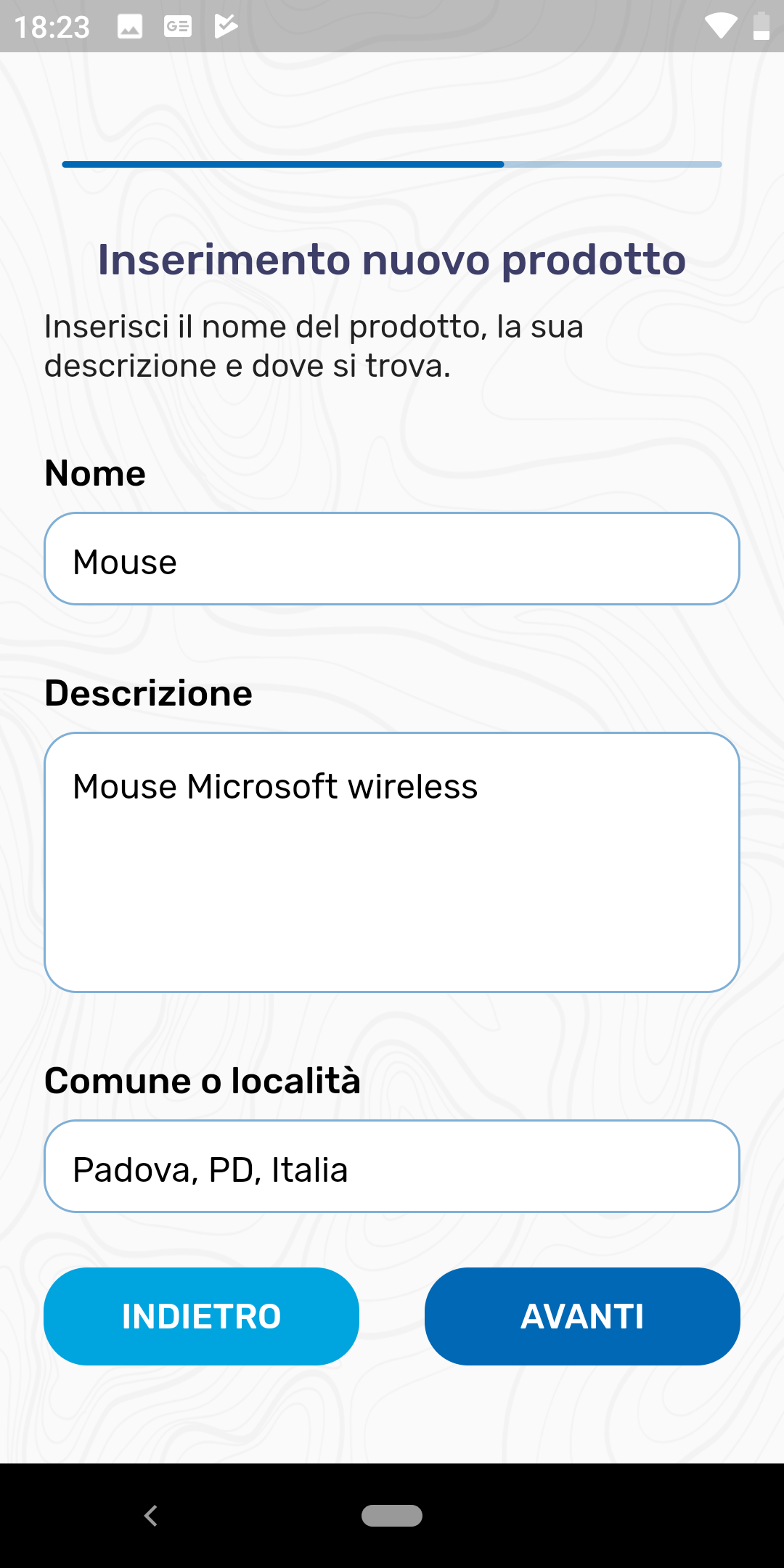
Task: Tap the system back arrow
Action: pos(151,1516)
